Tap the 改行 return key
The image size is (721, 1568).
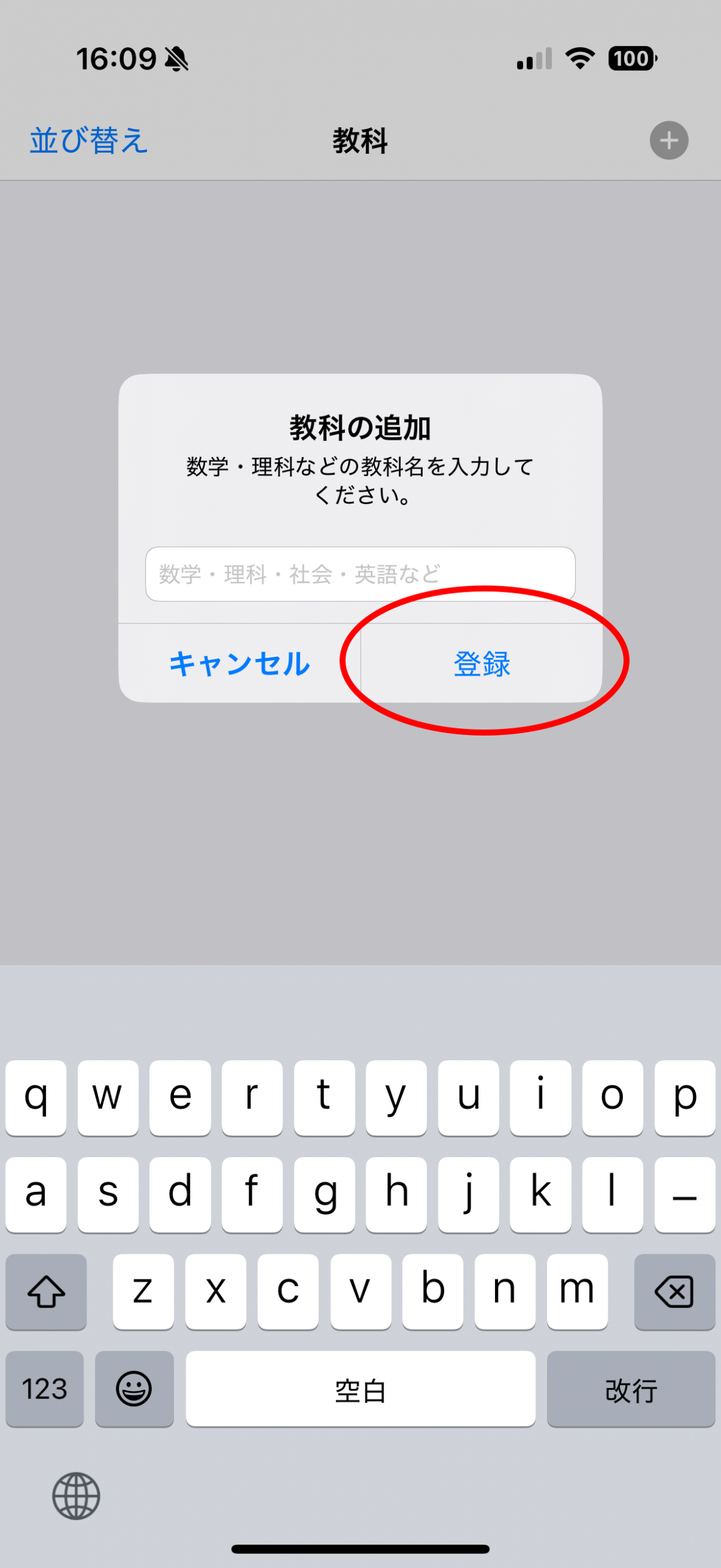tap(630, 1389)
